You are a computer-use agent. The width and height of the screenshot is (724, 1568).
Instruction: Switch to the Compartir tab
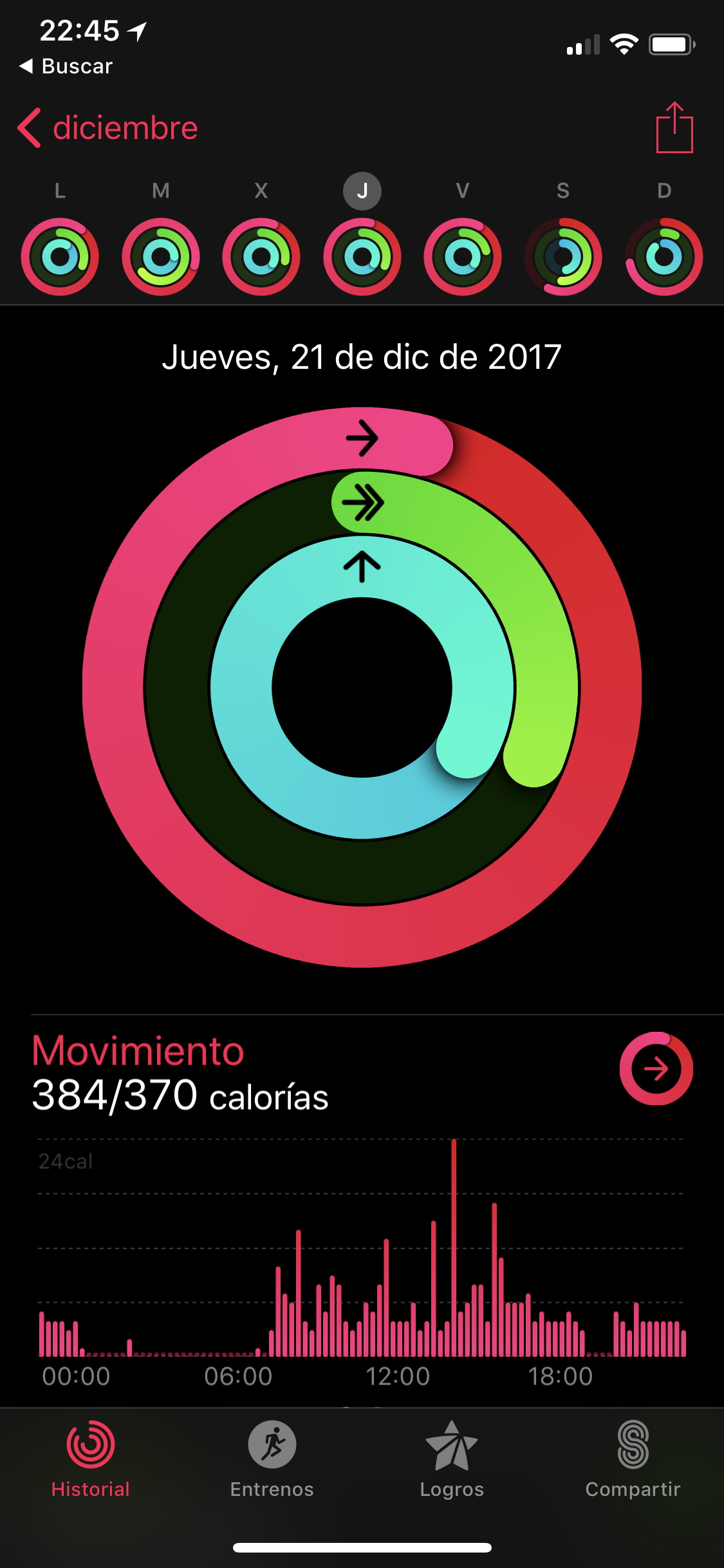click(x=633, y=1459)
